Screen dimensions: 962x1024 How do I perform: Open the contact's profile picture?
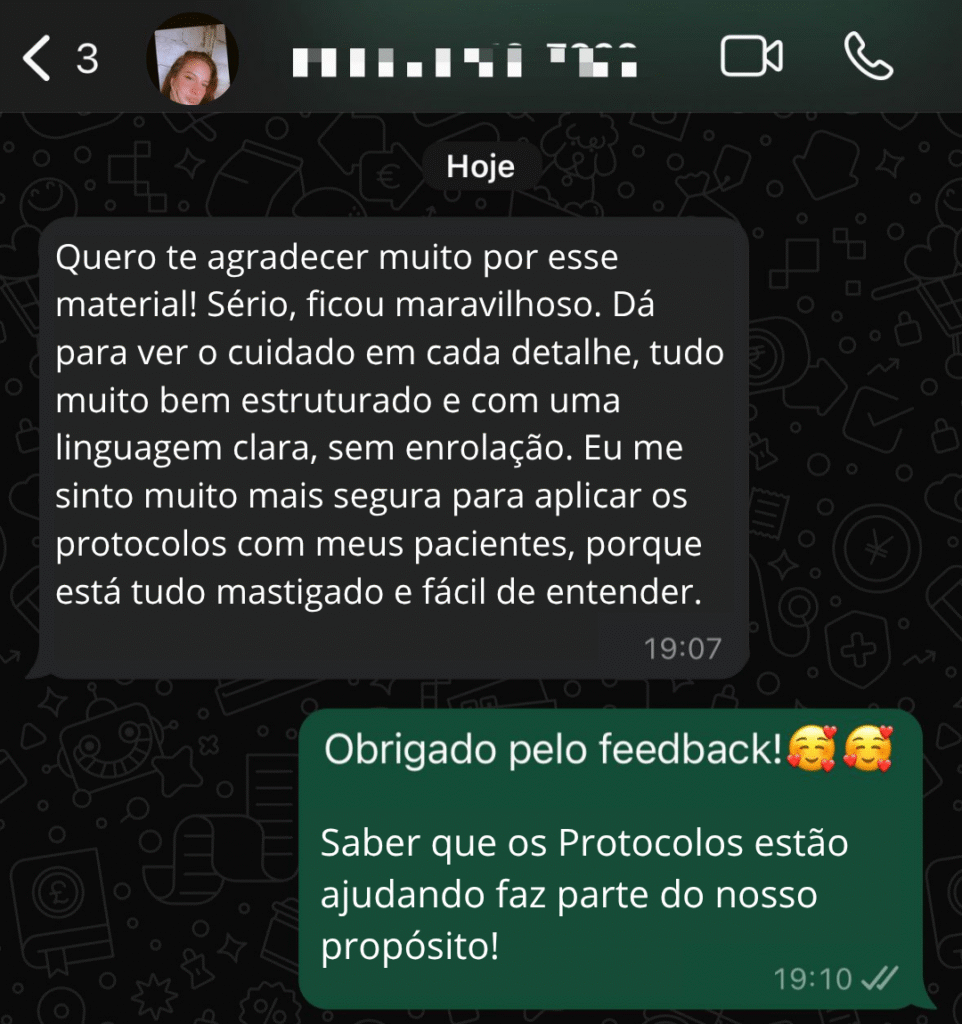pos(192,60)
